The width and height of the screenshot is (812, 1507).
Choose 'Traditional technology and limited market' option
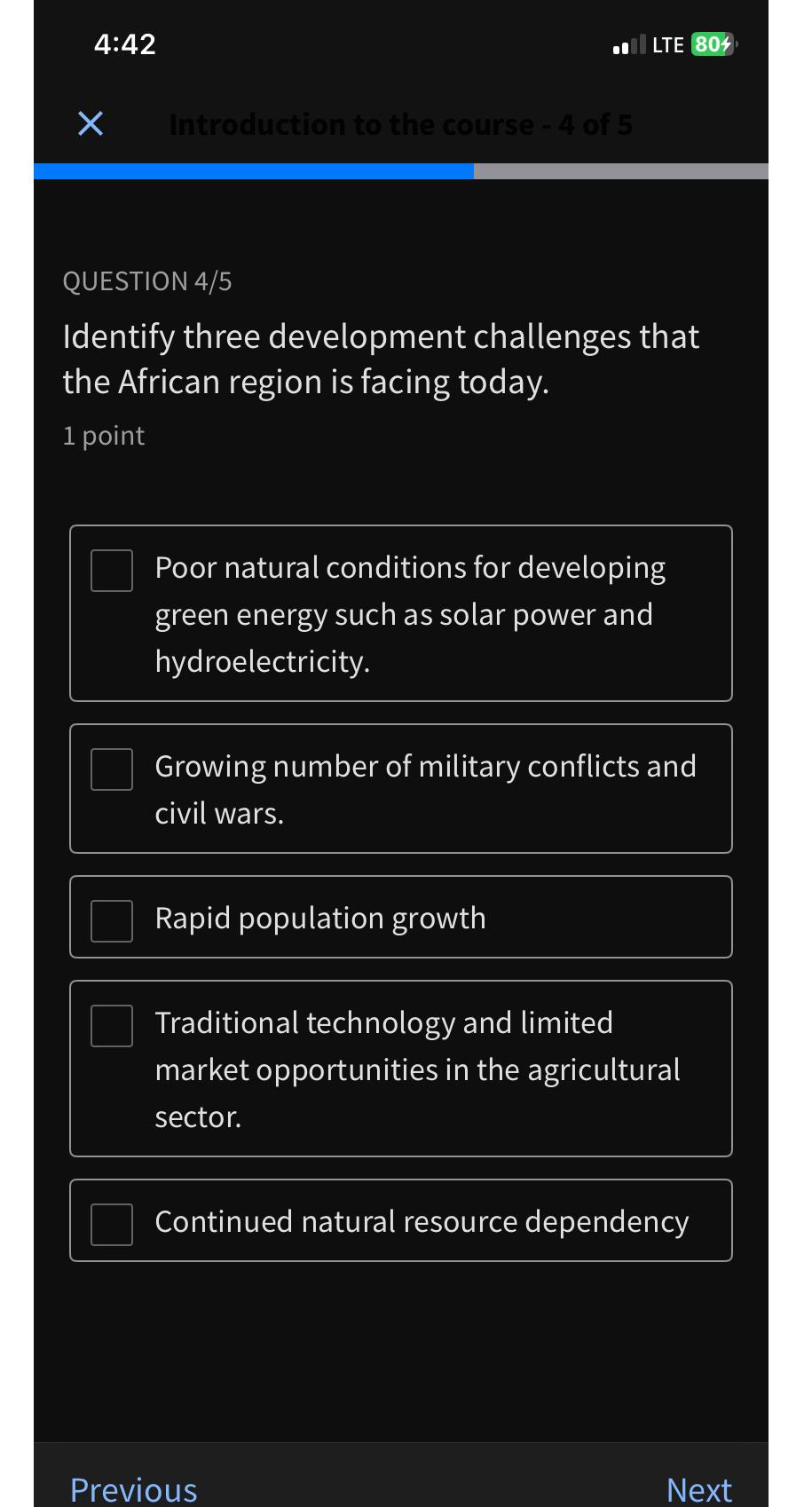pyautogui.click(x=112, y=1026)
